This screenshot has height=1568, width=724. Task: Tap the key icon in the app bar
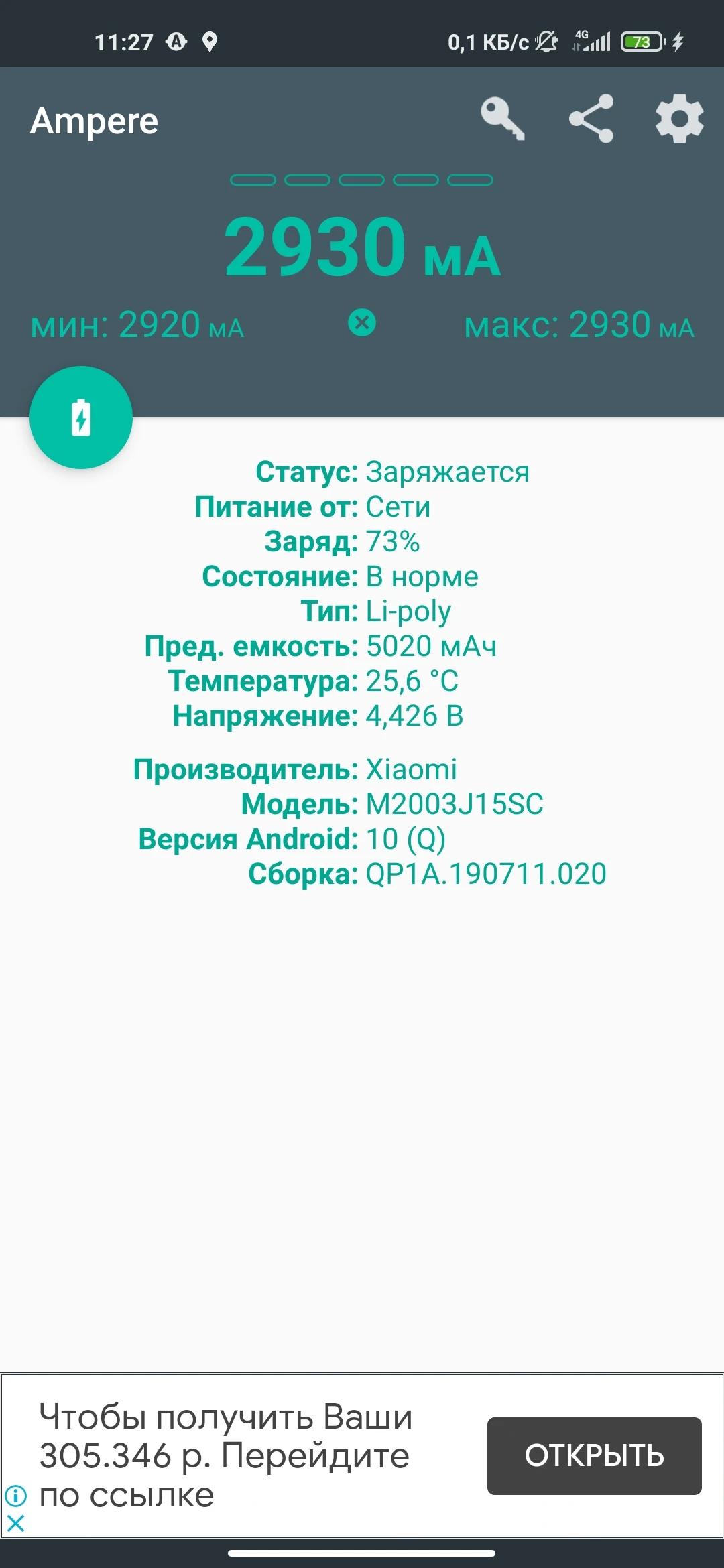[x=502, y=119]
